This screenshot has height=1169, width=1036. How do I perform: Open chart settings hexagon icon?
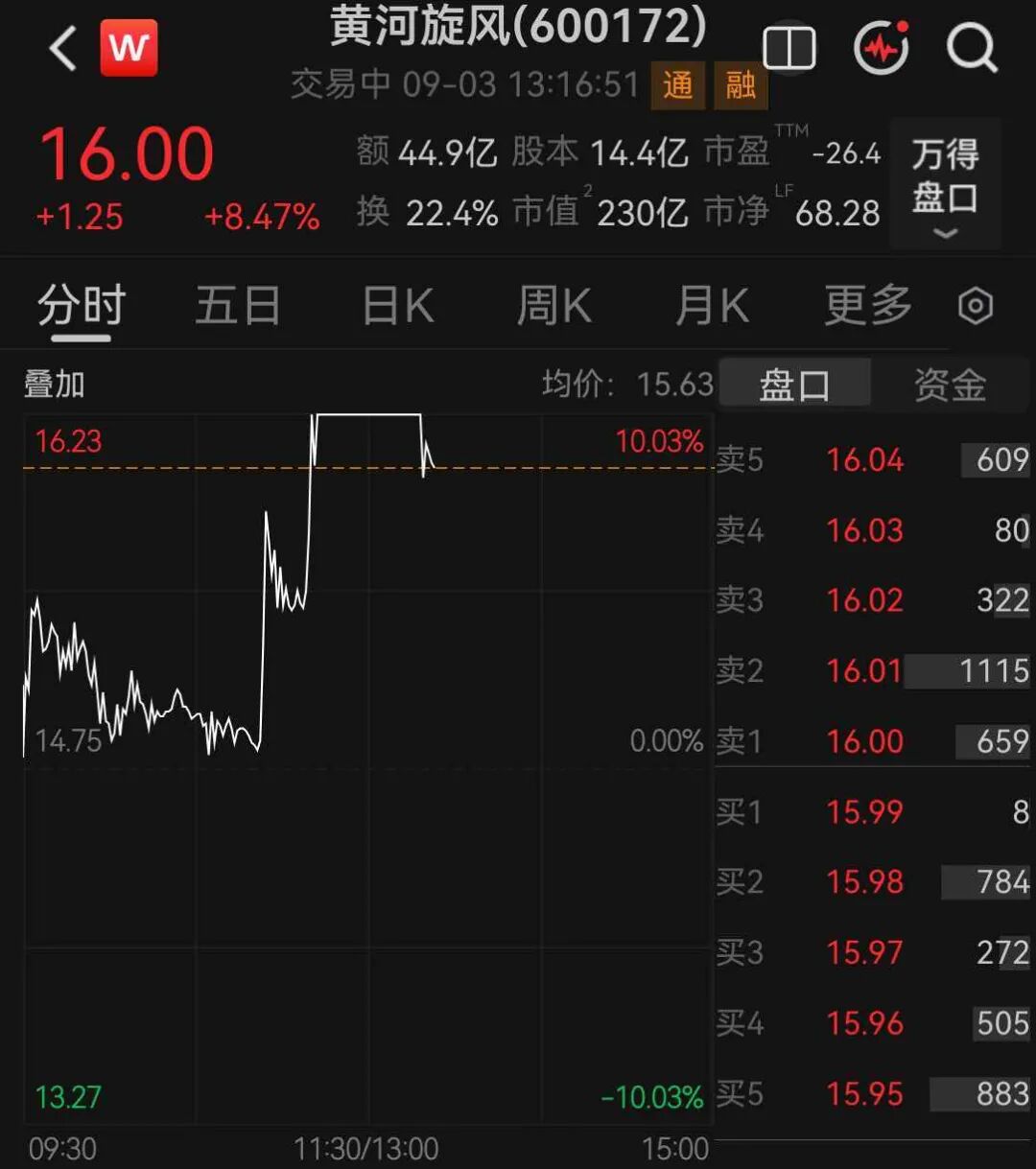point(976,307)
